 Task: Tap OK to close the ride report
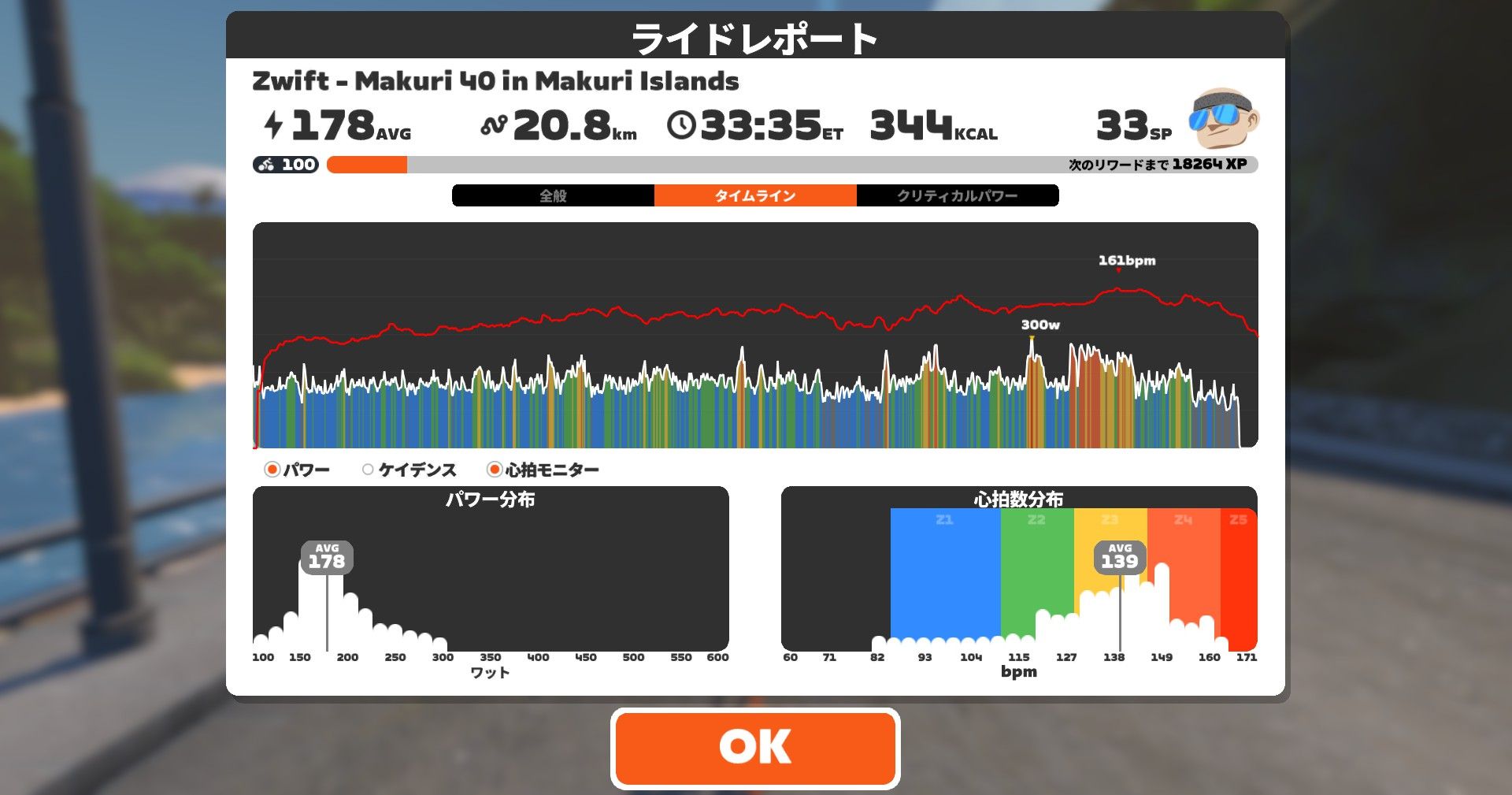coord(754,747)
